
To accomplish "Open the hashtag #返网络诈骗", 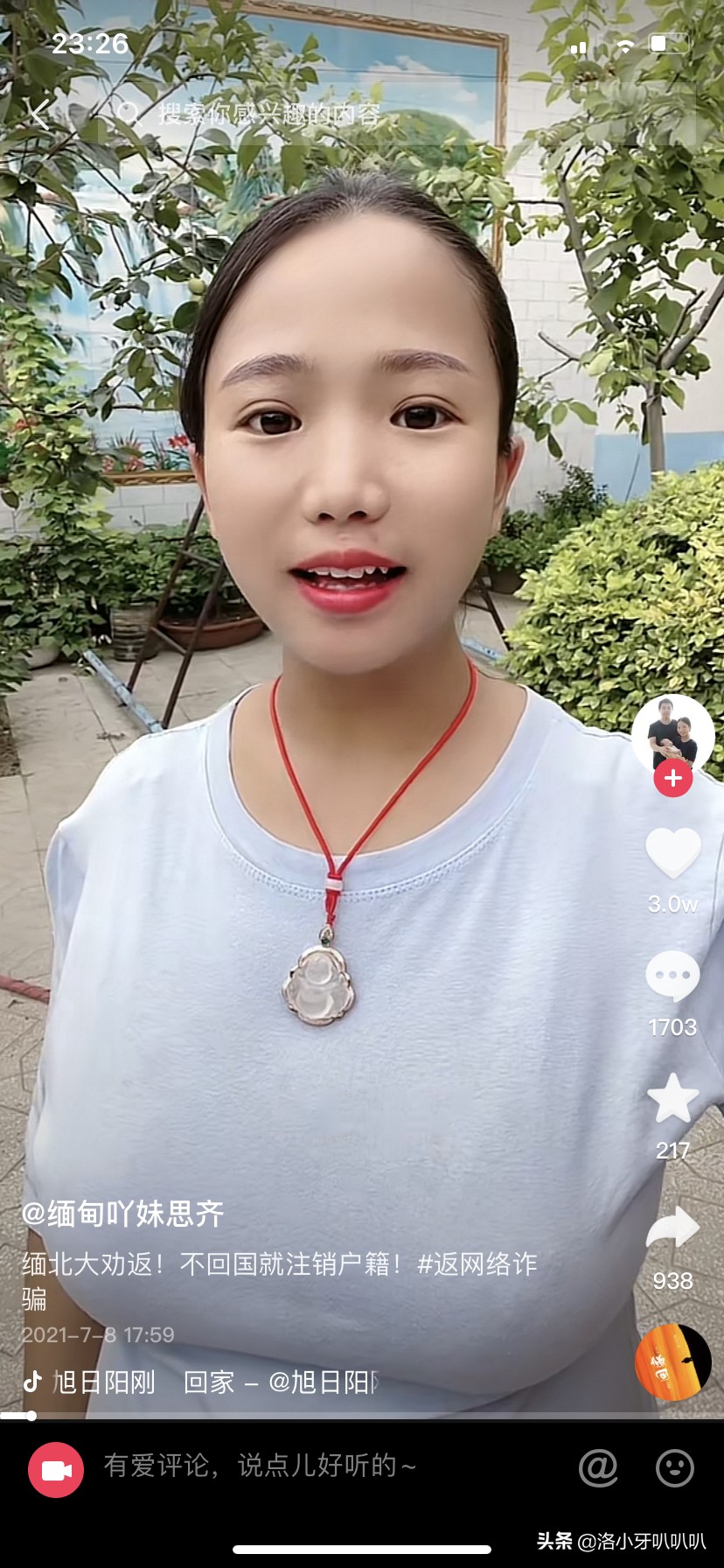I will pyautogui.click(x=480, y=1264).
